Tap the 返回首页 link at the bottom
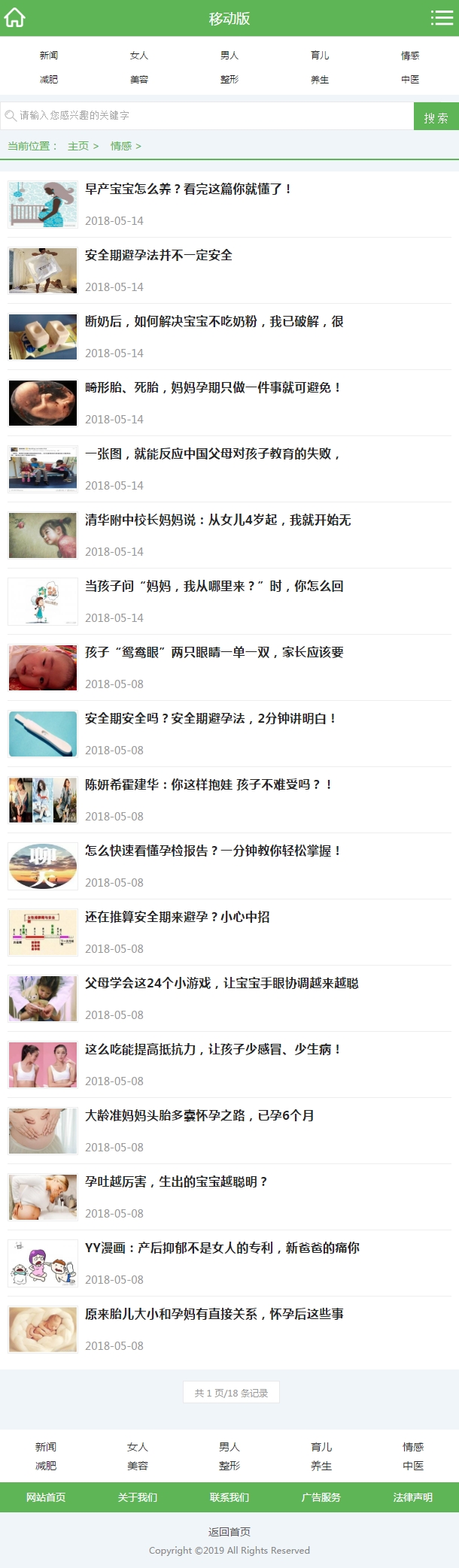Image resolution: width=459 pixels, height=1568 pixels. click(x=229, y=1532)
